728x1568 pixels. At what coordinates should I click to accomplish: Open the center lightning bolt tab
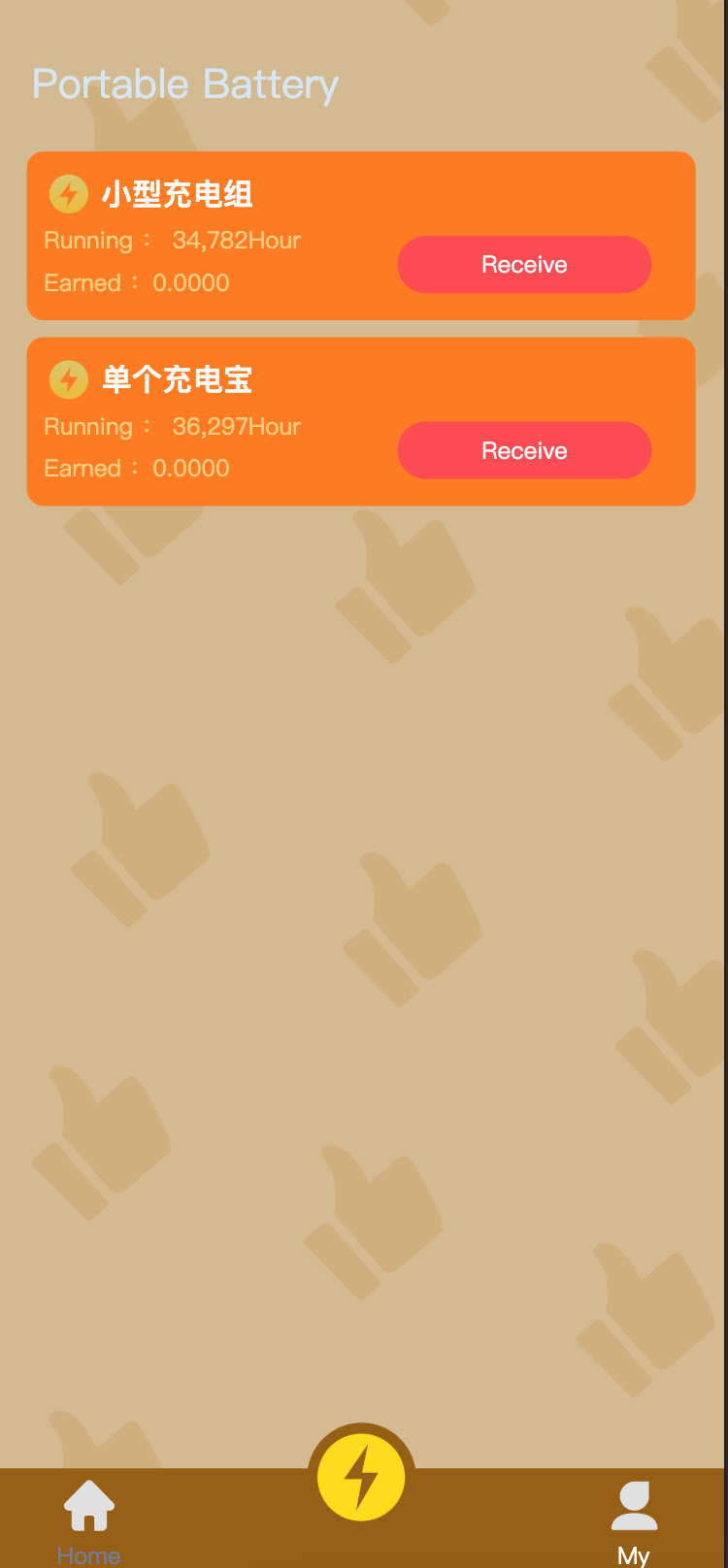pos(361,1477)
